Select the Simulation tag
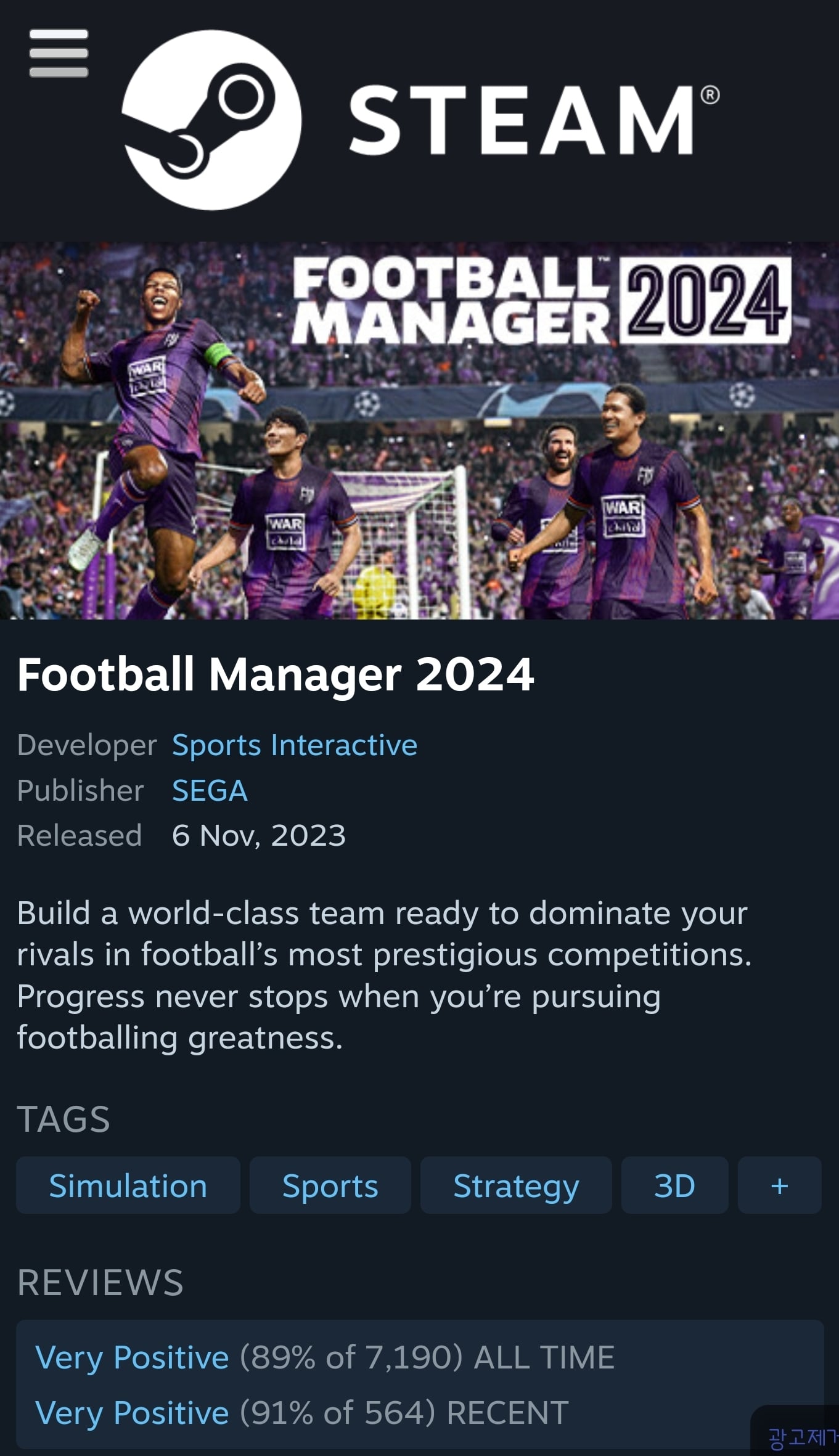Image resolution: width=839 pixels, height=1456 pixels. [128, 1185]
